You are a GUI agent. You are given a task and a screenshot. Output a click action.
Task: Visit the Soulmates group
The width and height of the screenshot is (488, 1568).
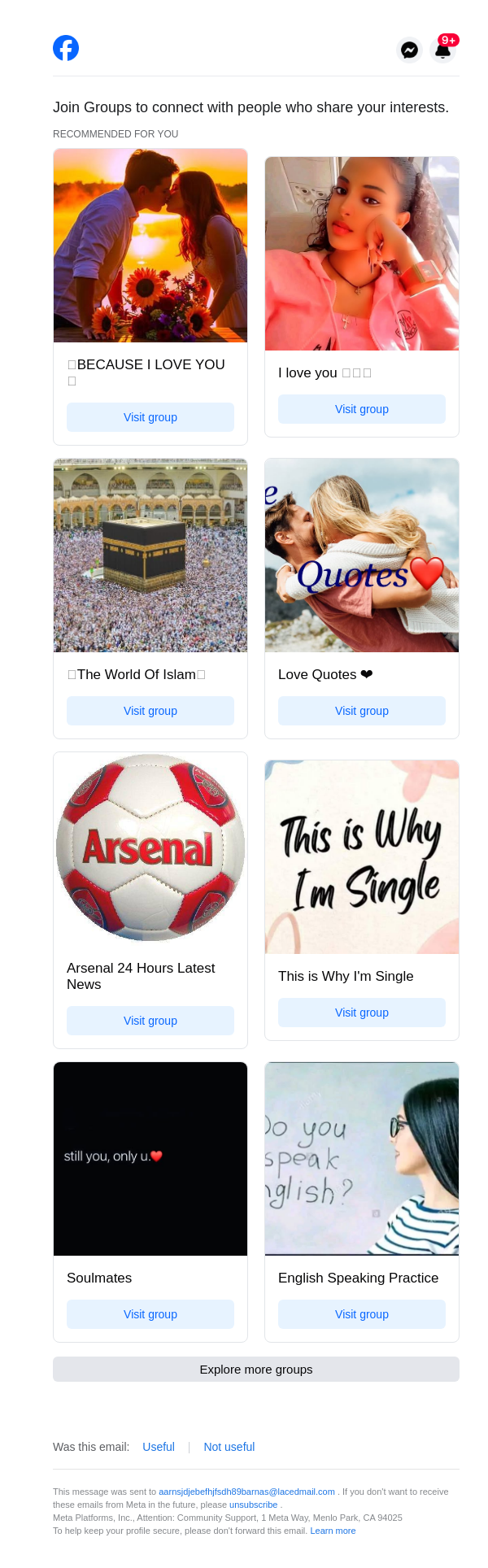[150, 1314]
